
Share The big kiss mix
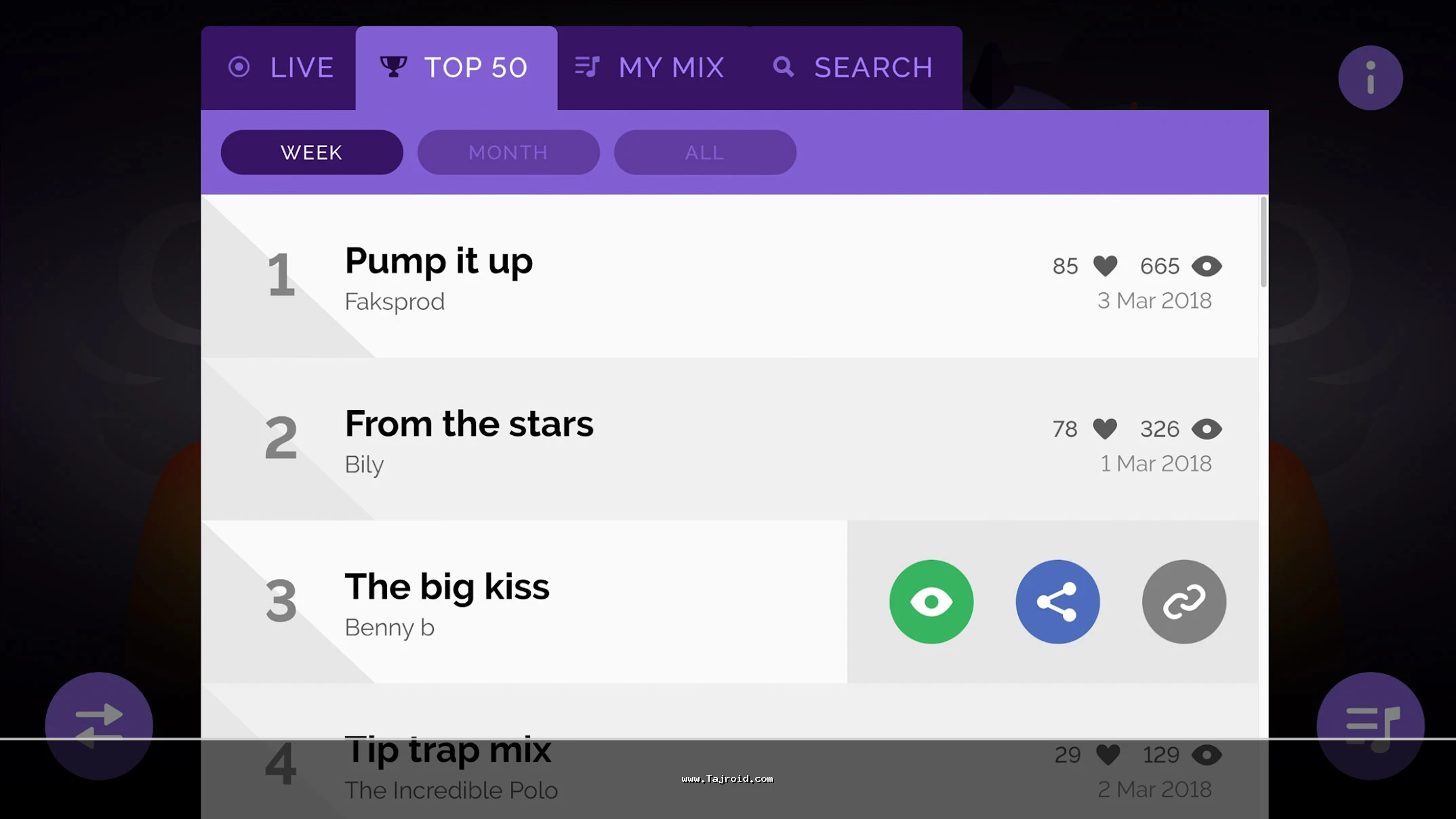pyautogui.click(x=1057, y=602)
